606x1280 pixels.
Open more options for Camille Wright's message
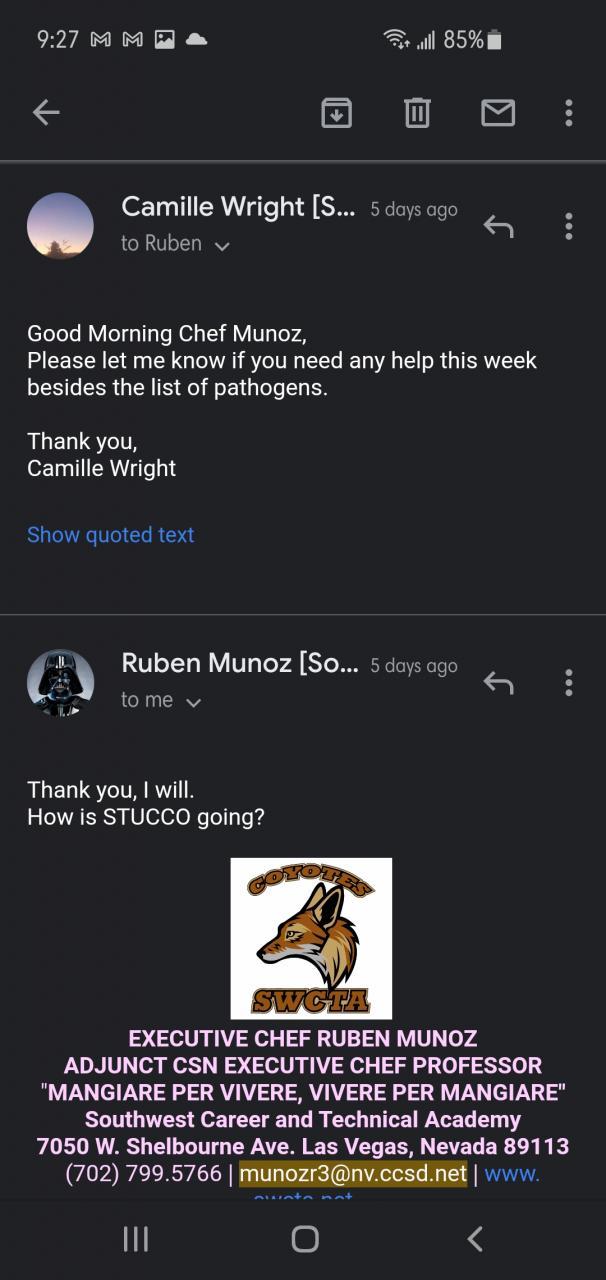pos(568,227)
